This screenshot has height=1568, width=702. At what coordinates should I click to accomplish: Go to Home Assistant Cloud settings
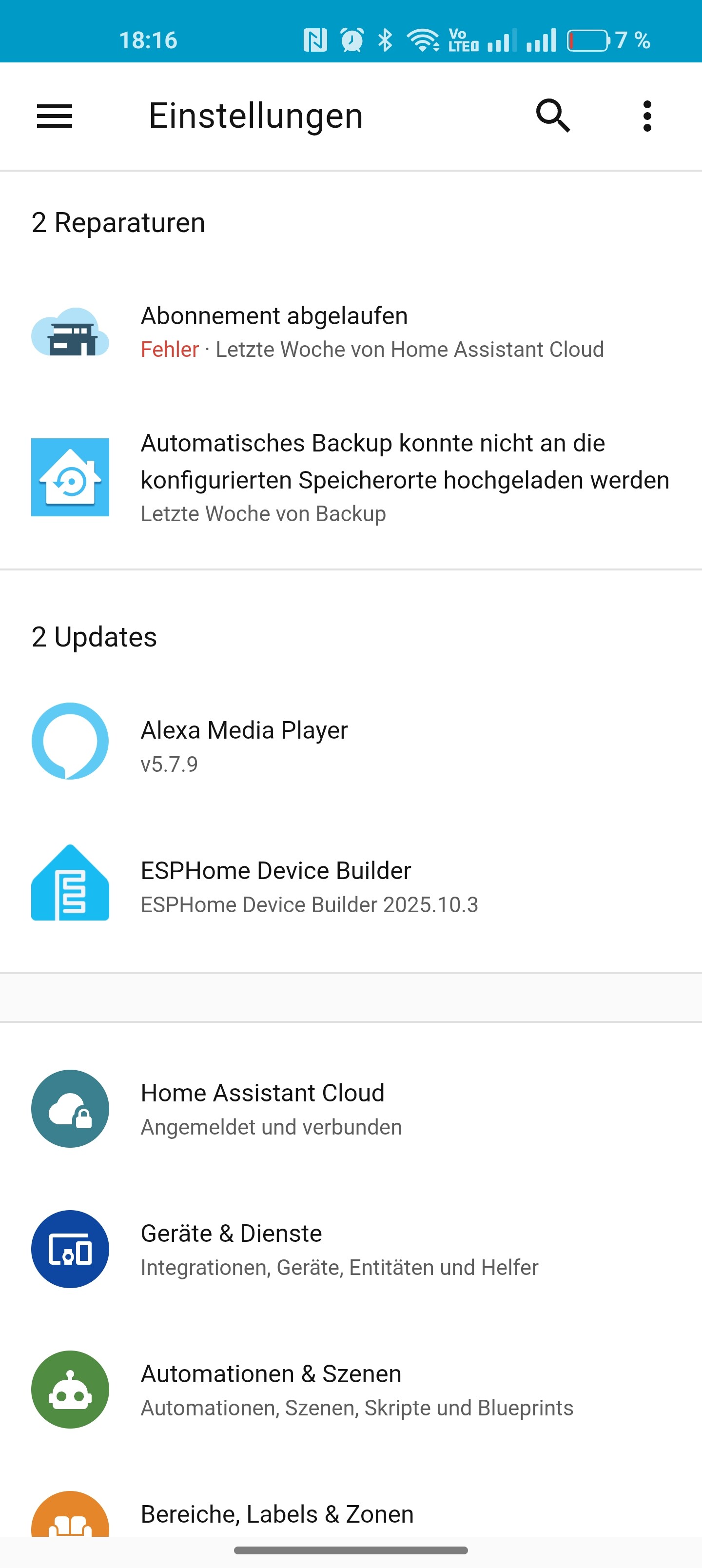point(351,1108)
